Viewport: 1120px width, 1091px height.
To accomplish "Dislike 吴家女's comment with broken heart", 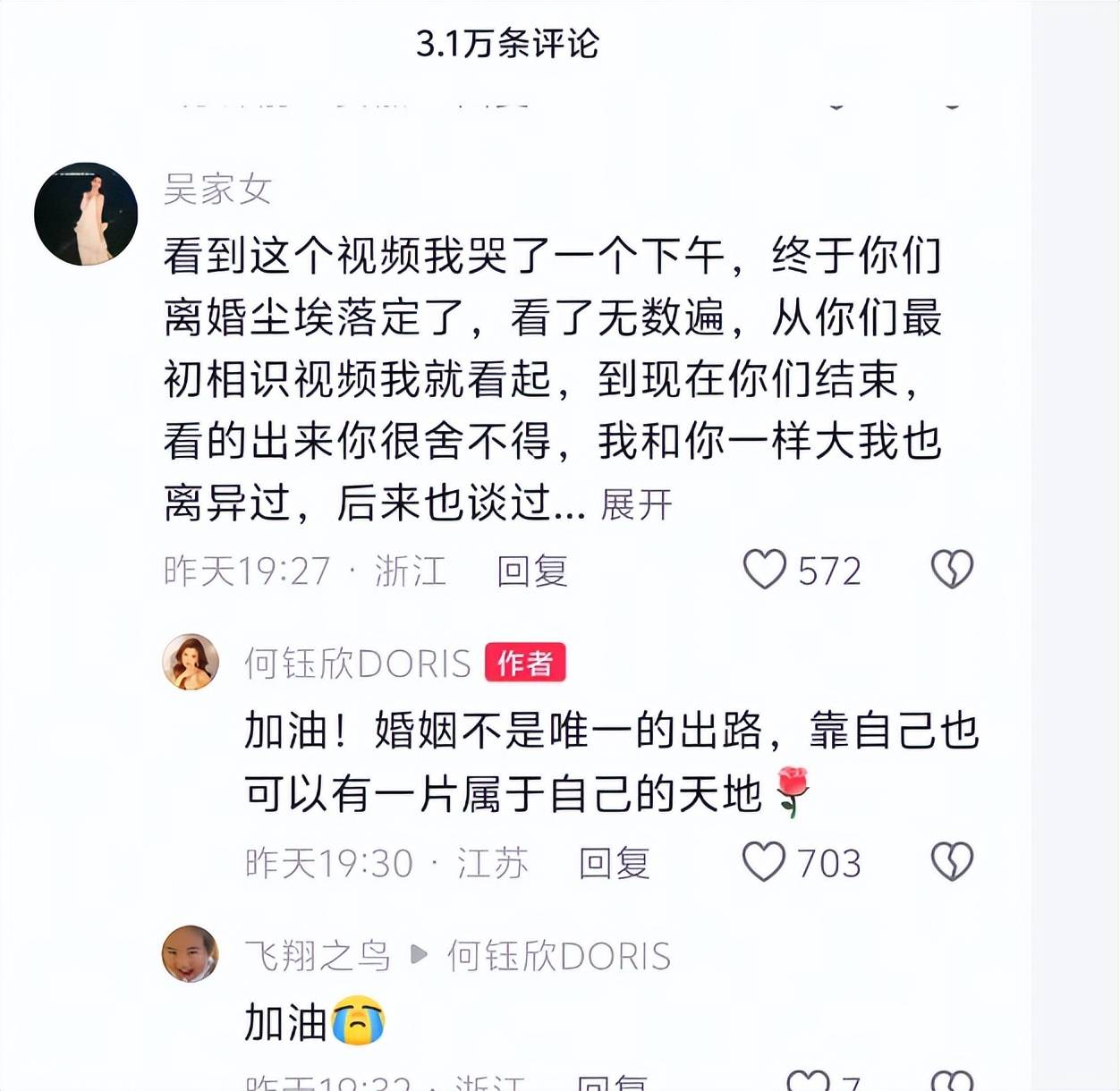I will tap(952, 570).
